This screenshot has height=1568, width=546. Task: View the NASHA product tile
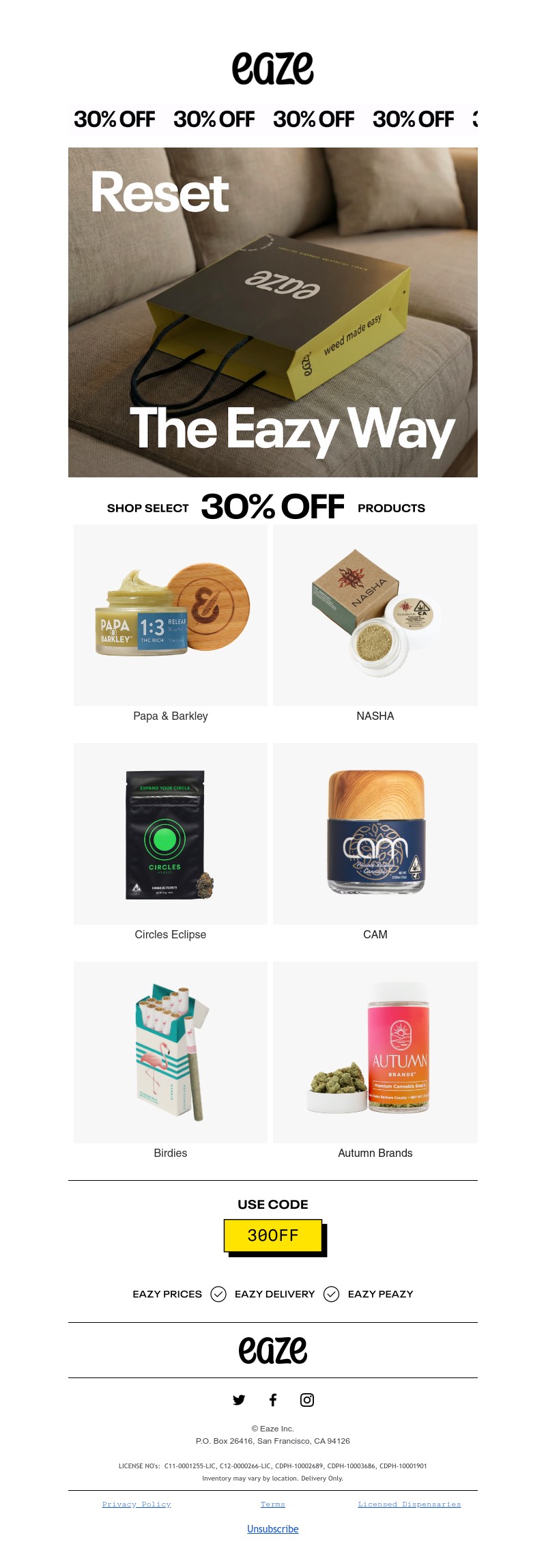click(x=375, y=615)
